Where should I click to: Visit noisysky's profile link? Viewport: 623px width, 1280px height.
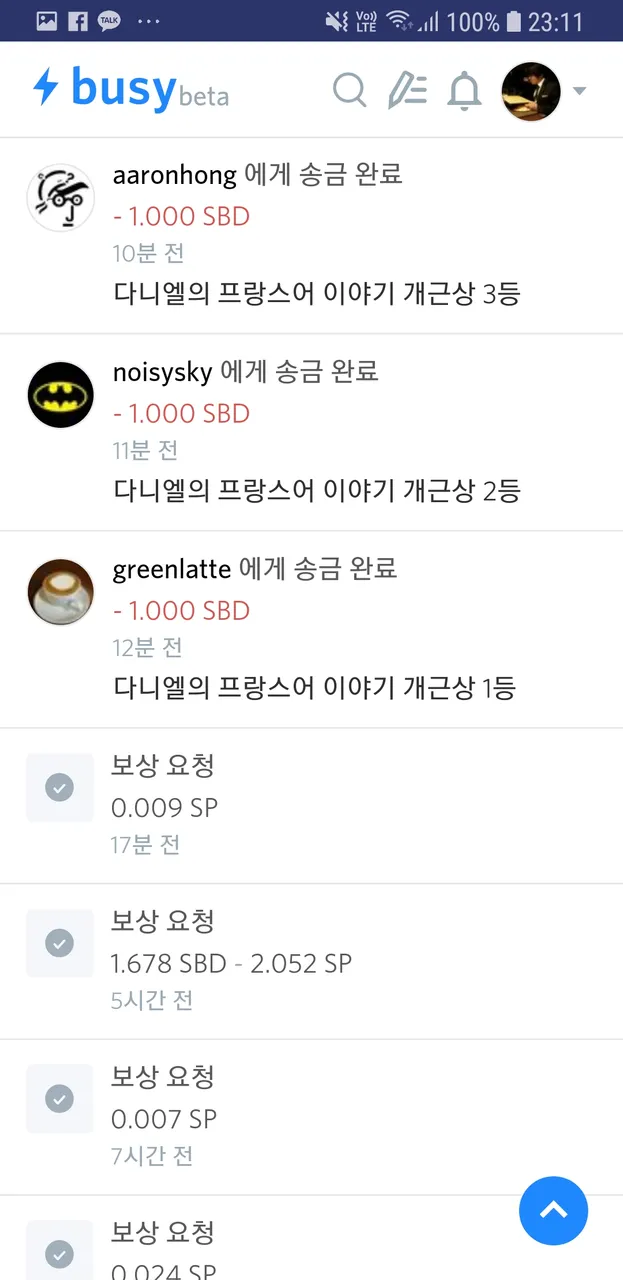tap(162, 372)
